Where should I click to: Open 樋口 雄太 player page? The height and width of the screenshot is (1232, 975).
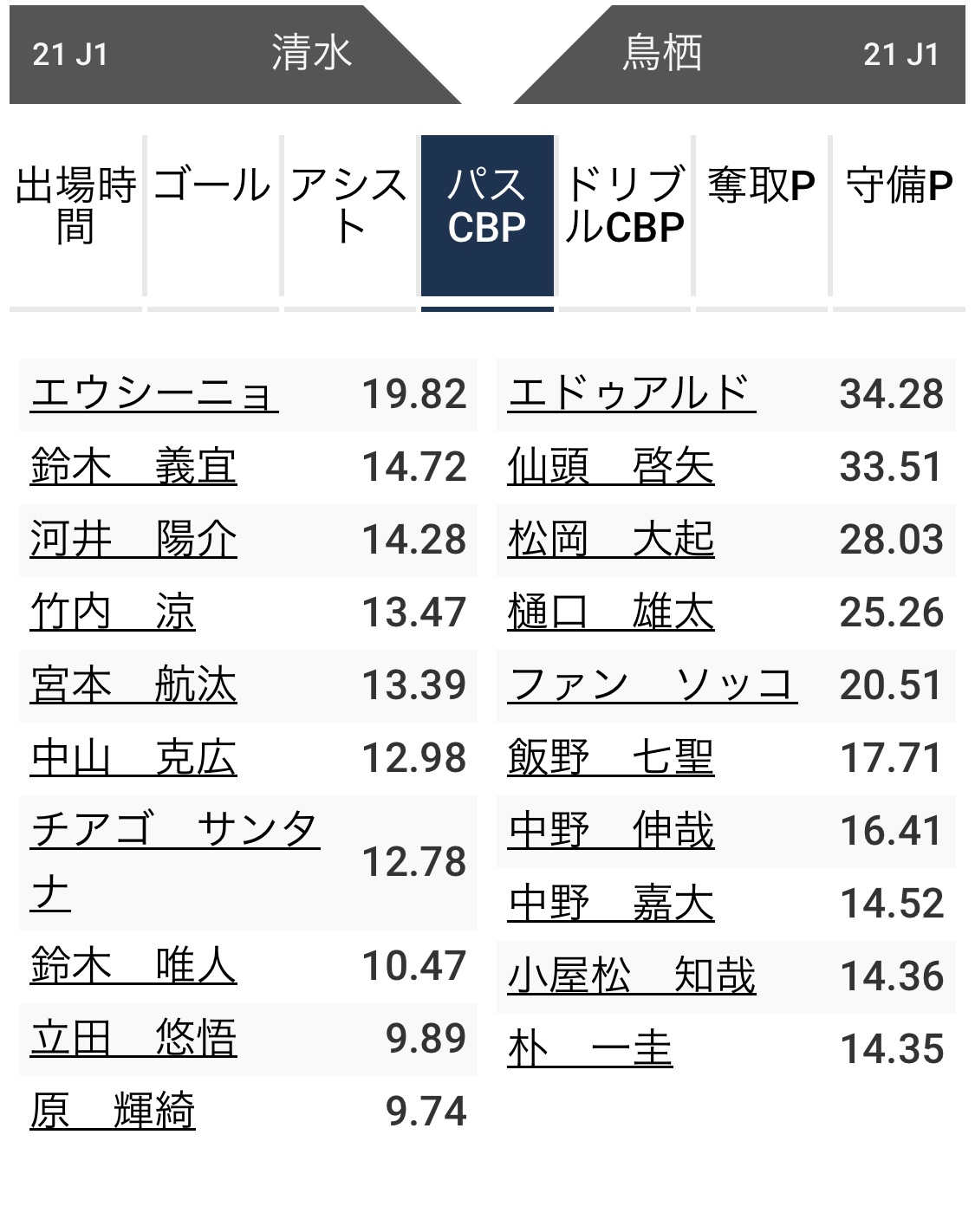(610, 613)
